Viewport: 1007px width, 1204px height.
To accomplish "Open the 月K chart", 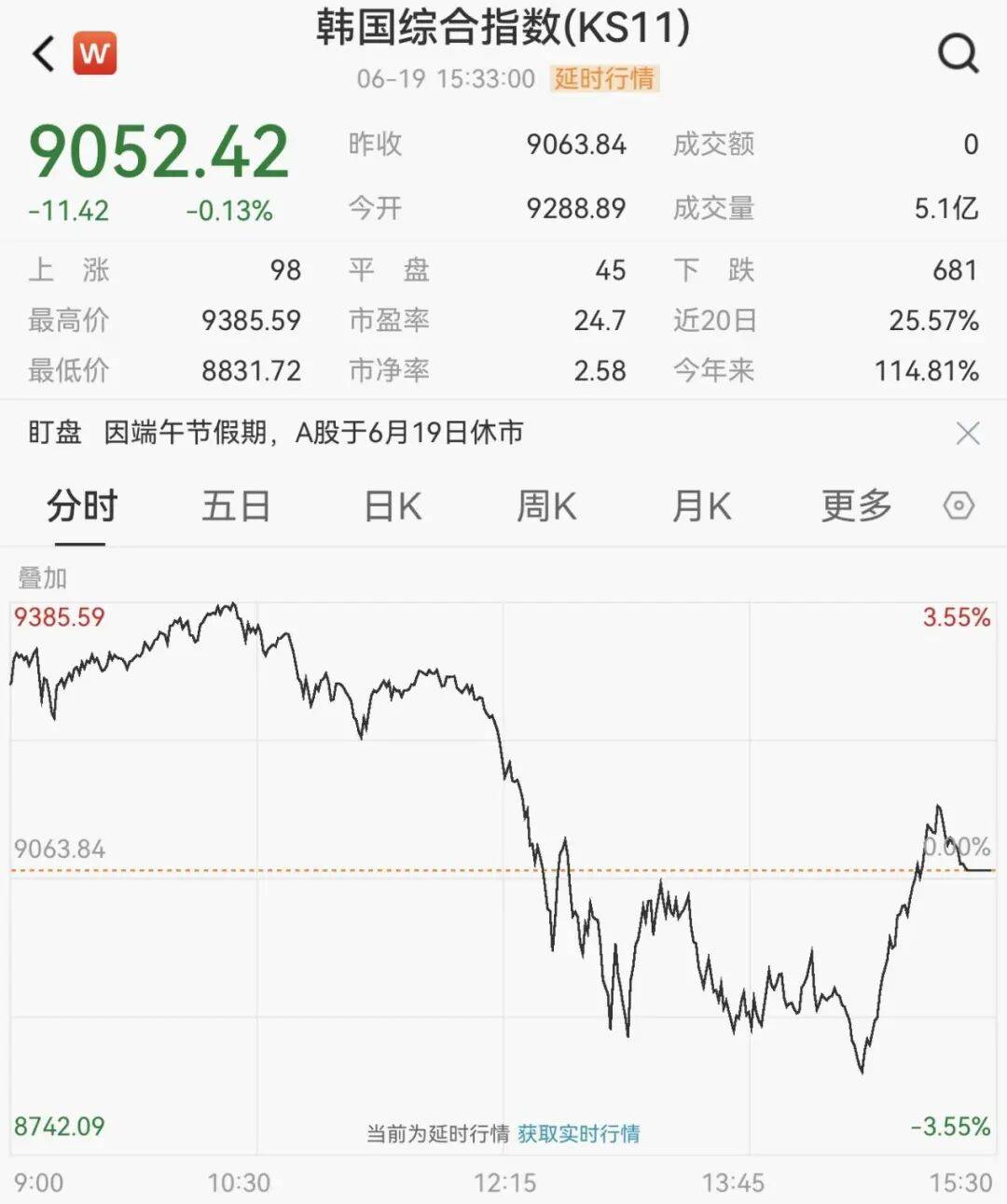I will [702, 506].
